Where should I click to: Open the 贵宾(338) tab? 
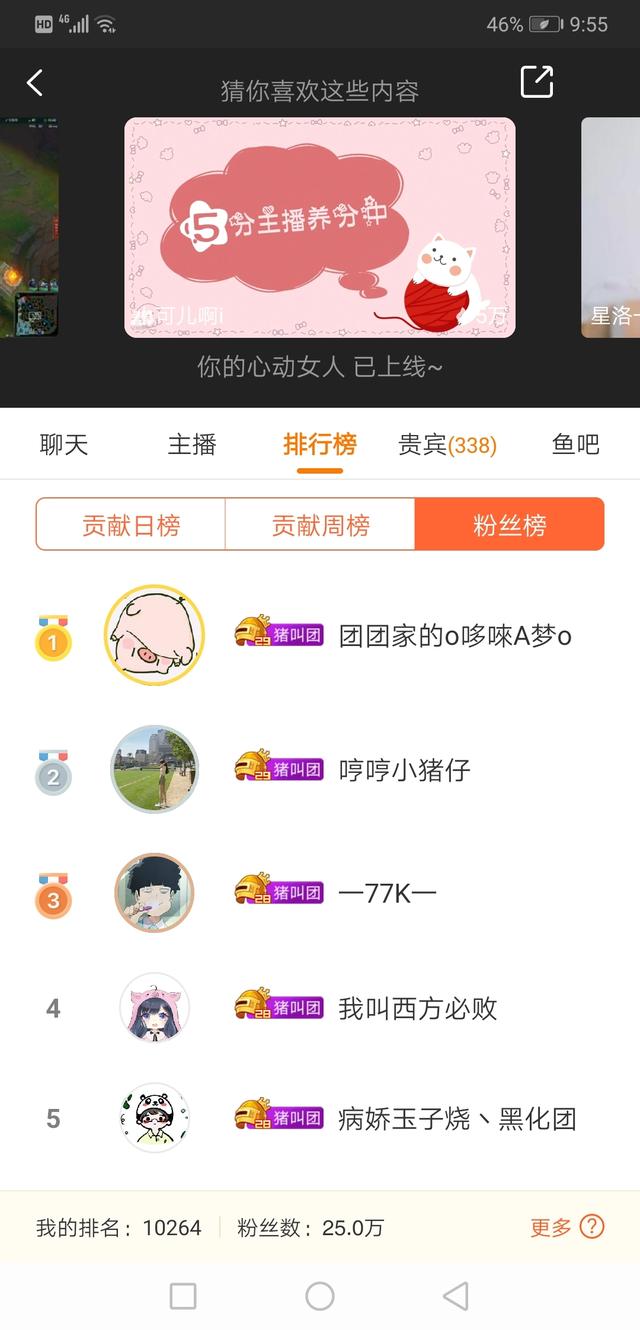[447, 444]
